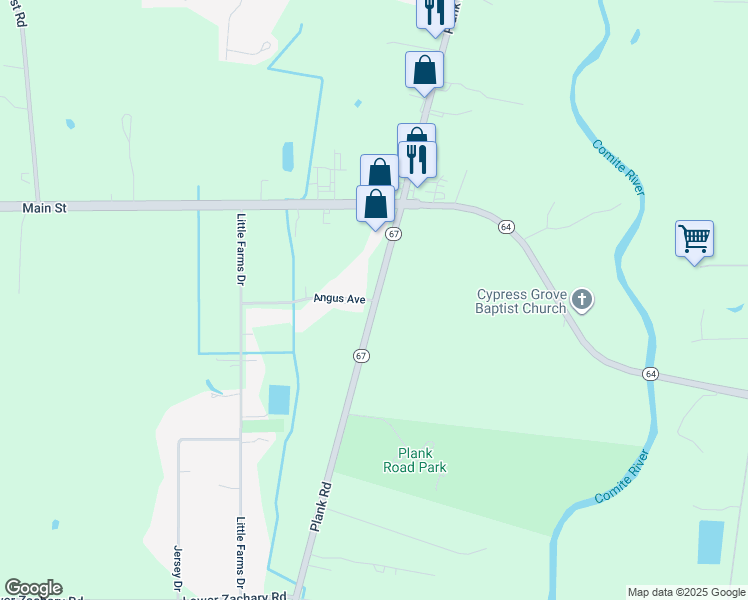Image resolution: width=748 pixels, height=600 pixels.
Task: Open the Cypress Grove Baptist Church marker
Action: tap(582, 299)
